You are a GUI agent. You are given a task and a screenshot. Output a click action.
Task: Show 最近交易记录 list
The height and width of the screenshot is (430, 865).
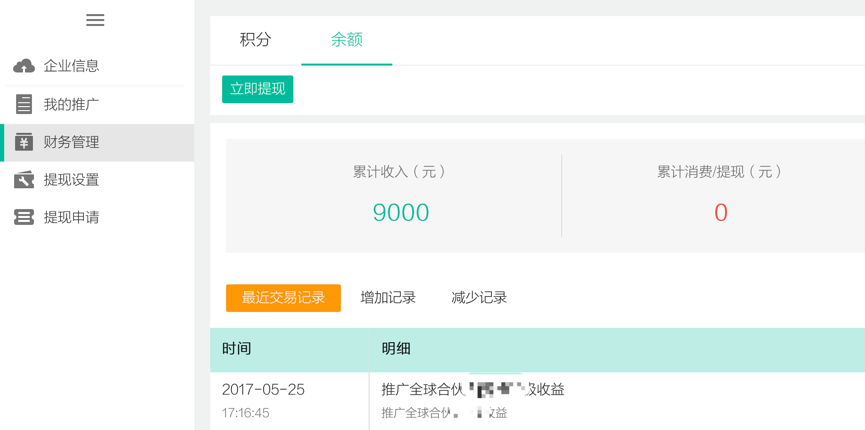(x=283, y=298)
